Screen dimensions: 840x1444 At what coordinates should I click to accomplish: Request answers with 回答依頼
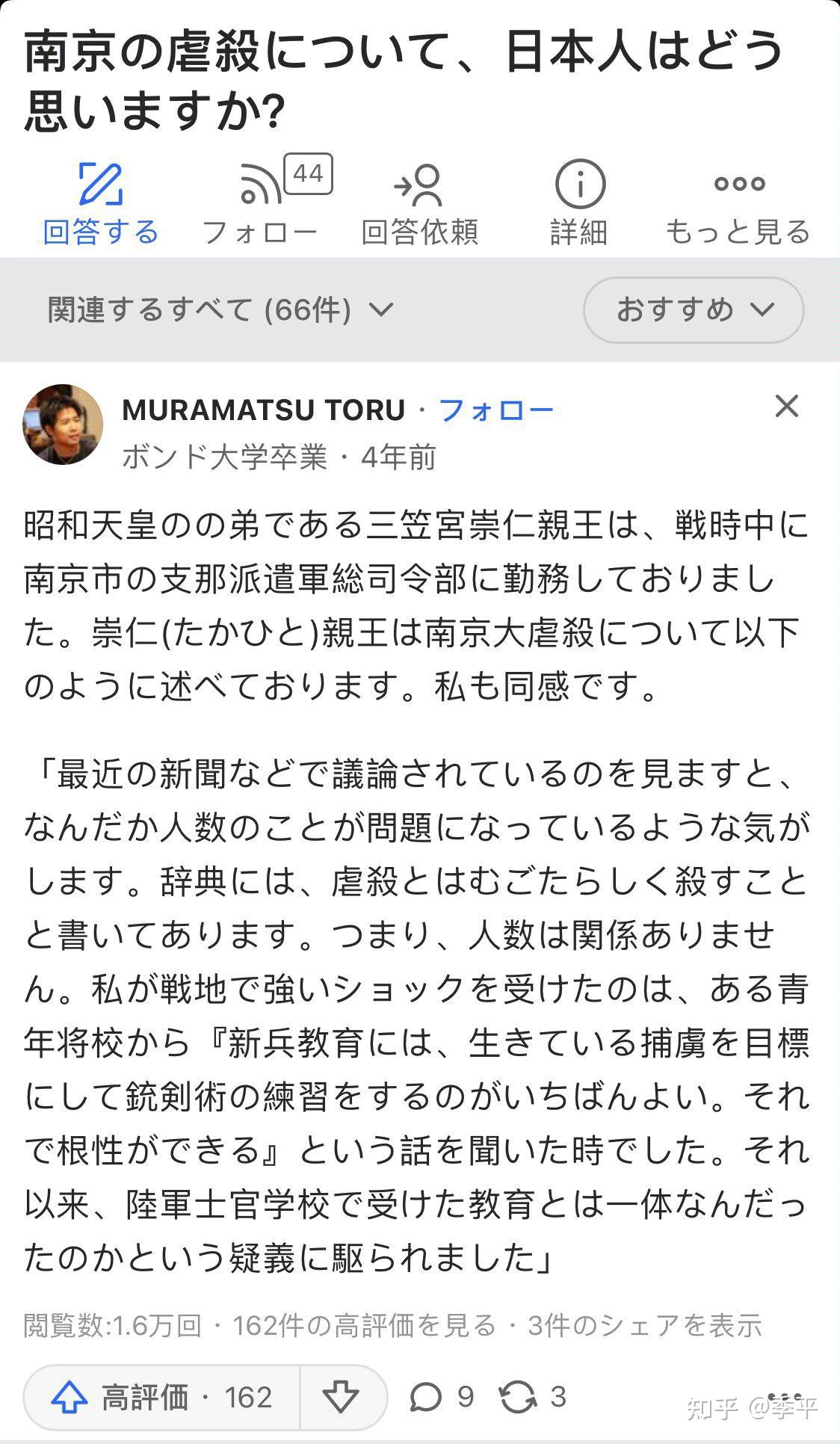pyautogui.click(x=419, y=203)
